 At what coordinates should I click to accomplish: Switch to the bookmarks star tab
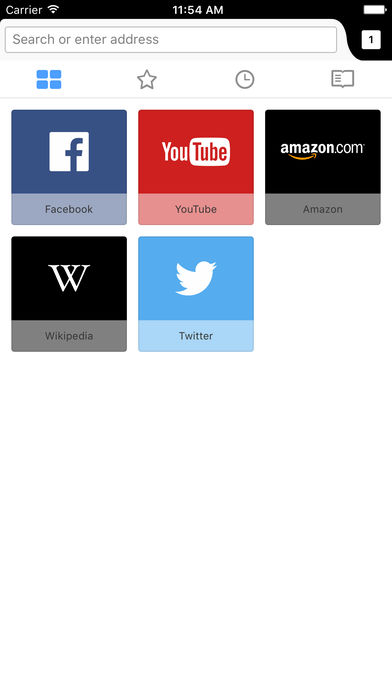coord(147,80)
